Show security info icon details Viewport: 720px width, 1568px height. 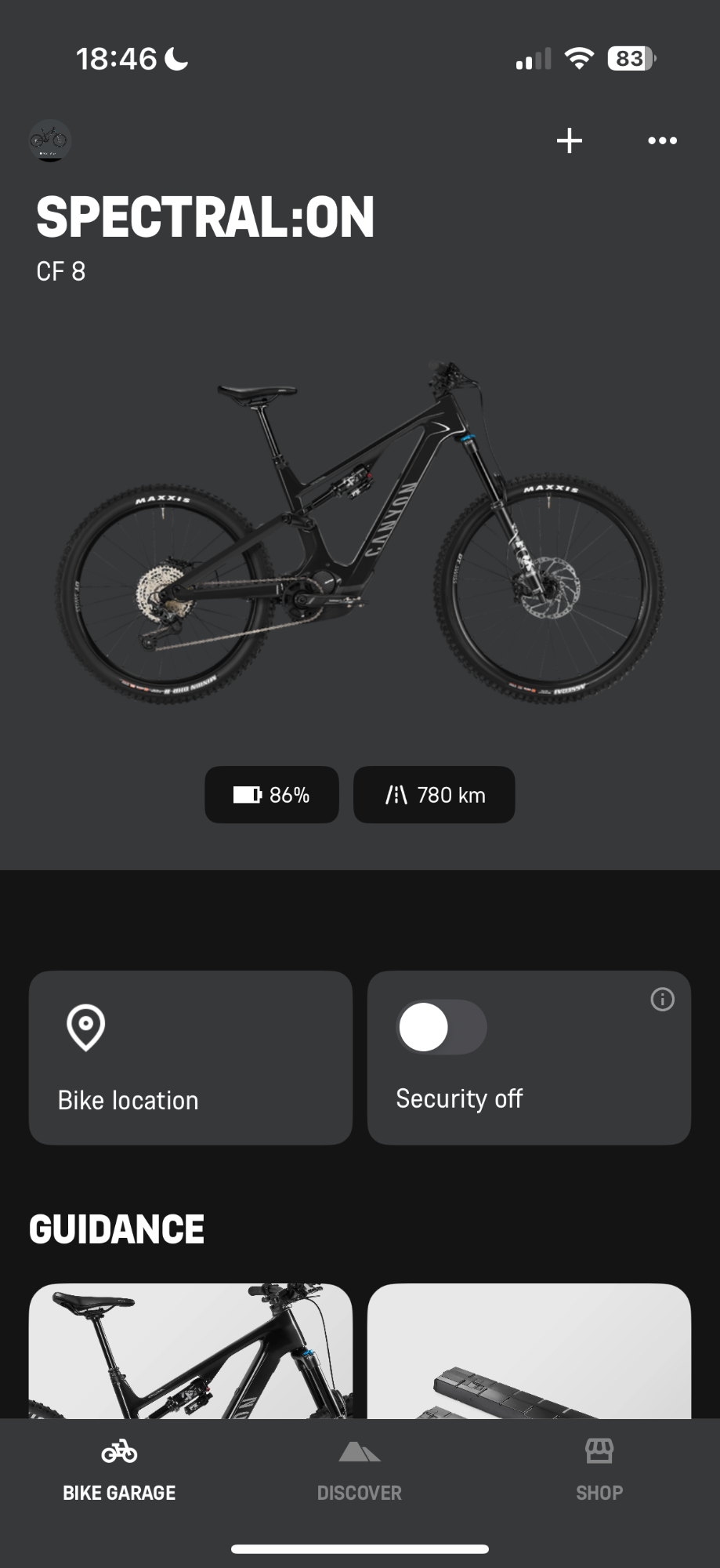pos(662,1000)
